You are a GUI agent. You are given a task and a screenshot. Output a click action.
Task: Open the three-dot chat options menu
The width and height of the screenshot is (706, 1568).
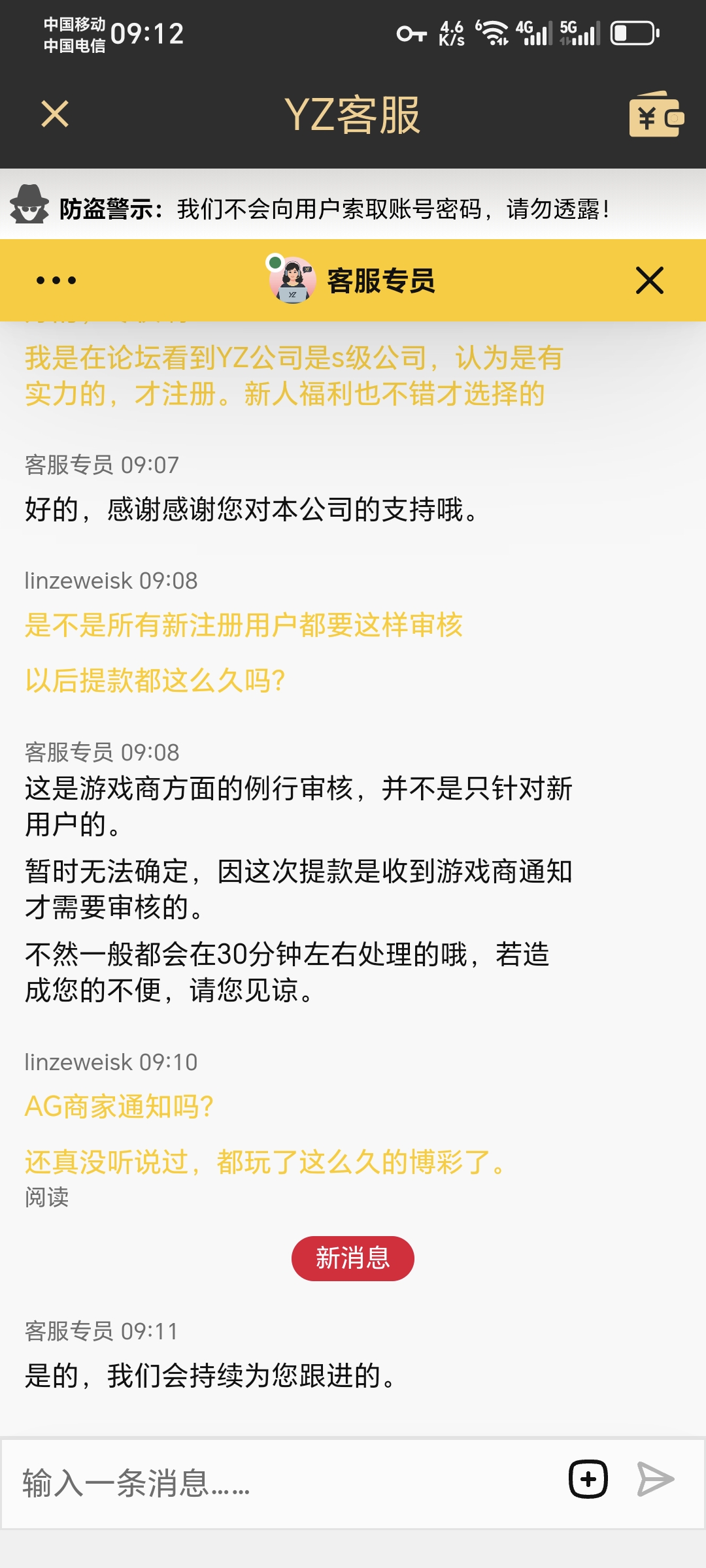click(x=56, y=280)
